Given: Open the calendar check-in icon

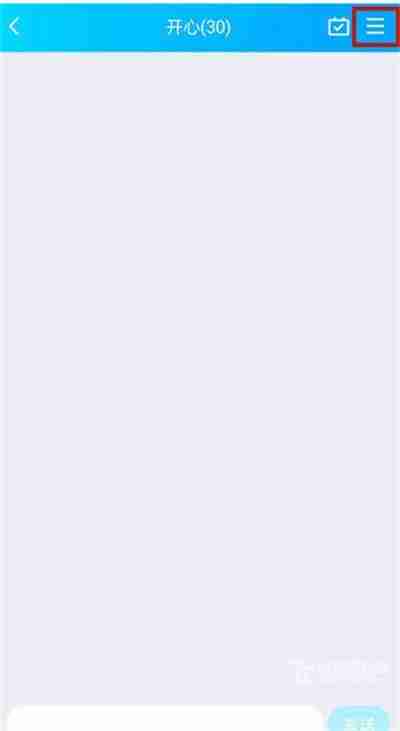Looking at the screenshot, I should pos(338,27).
